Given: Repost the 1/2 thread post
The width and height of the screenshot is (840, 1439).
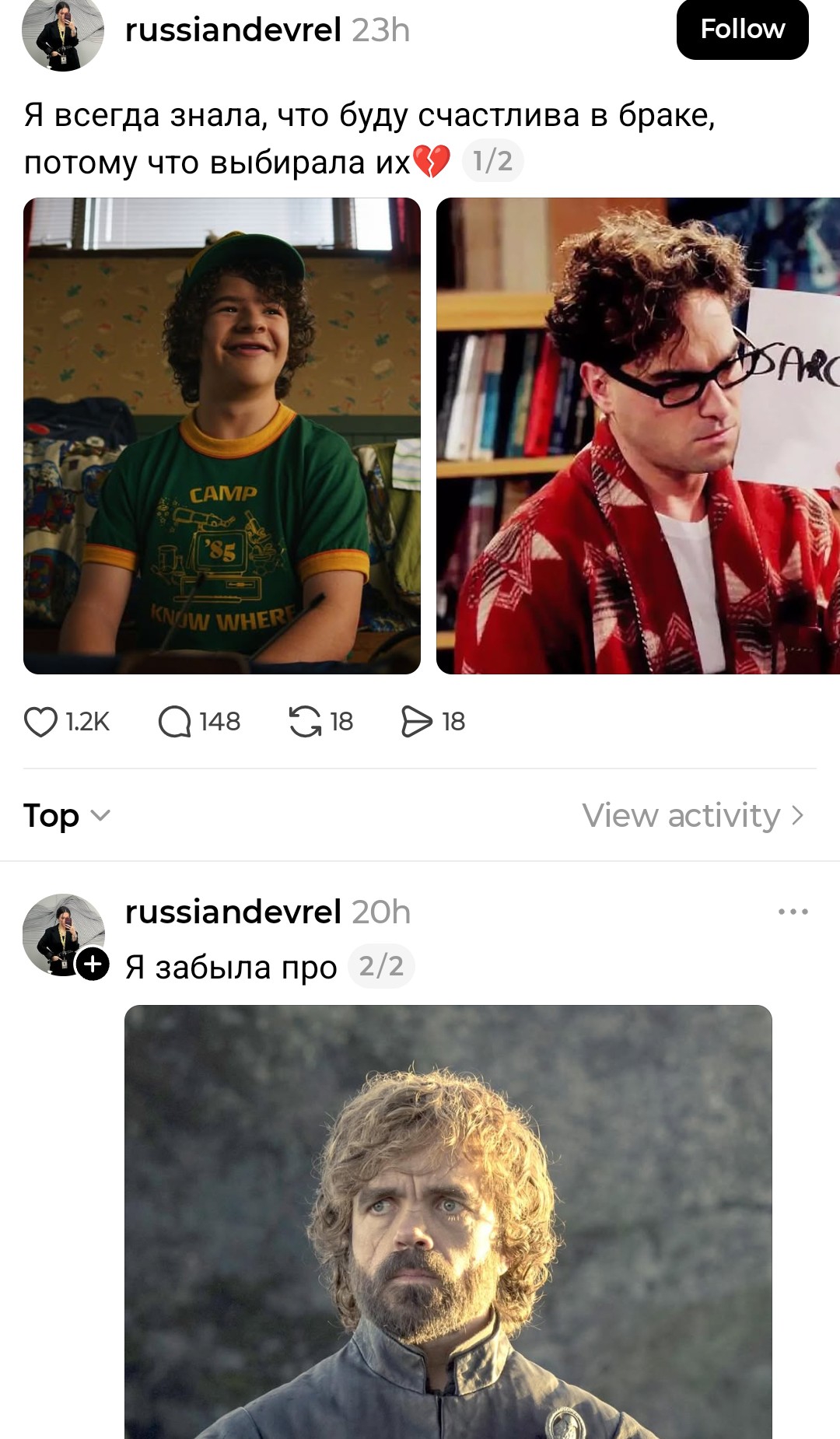Looking at the screenshot, I should 305,722.
